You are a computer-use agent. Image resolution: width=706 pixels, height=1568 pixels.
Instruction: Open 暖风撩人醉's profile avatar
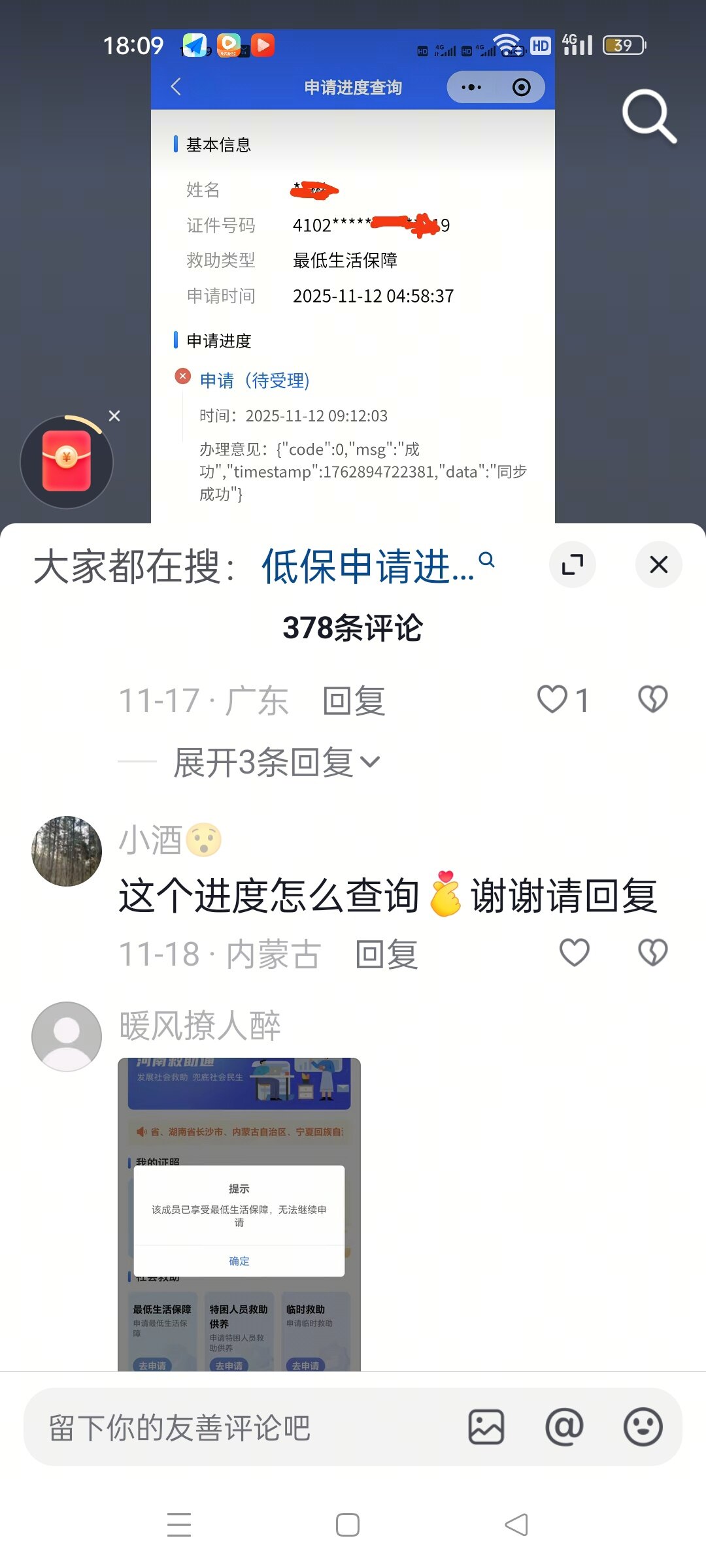click(x=67, y=1036)
